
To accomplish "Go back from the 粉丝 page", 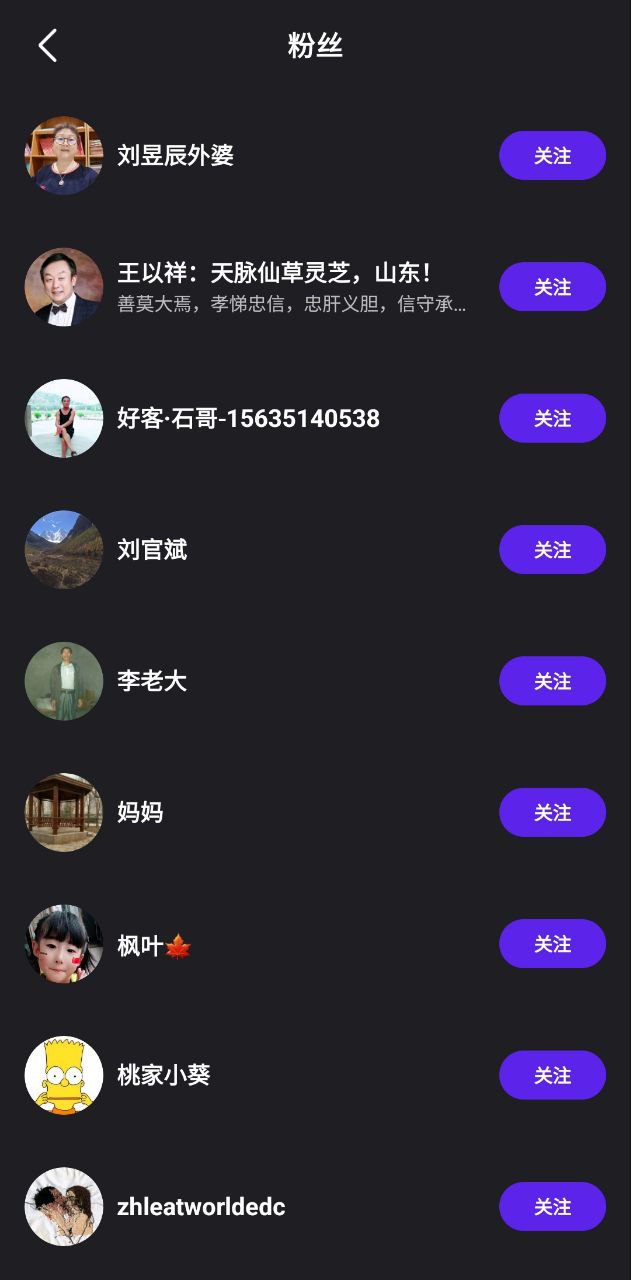I will [x=47, y=46].
